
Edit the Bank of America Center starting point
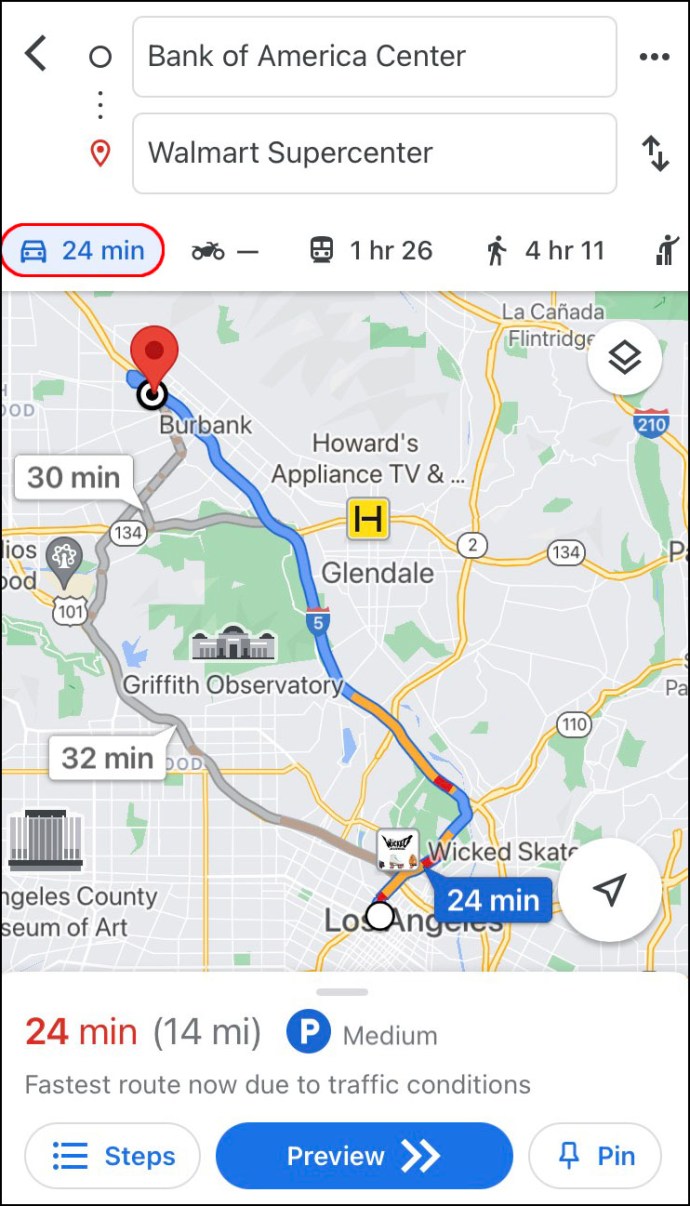tap(374, 56)
